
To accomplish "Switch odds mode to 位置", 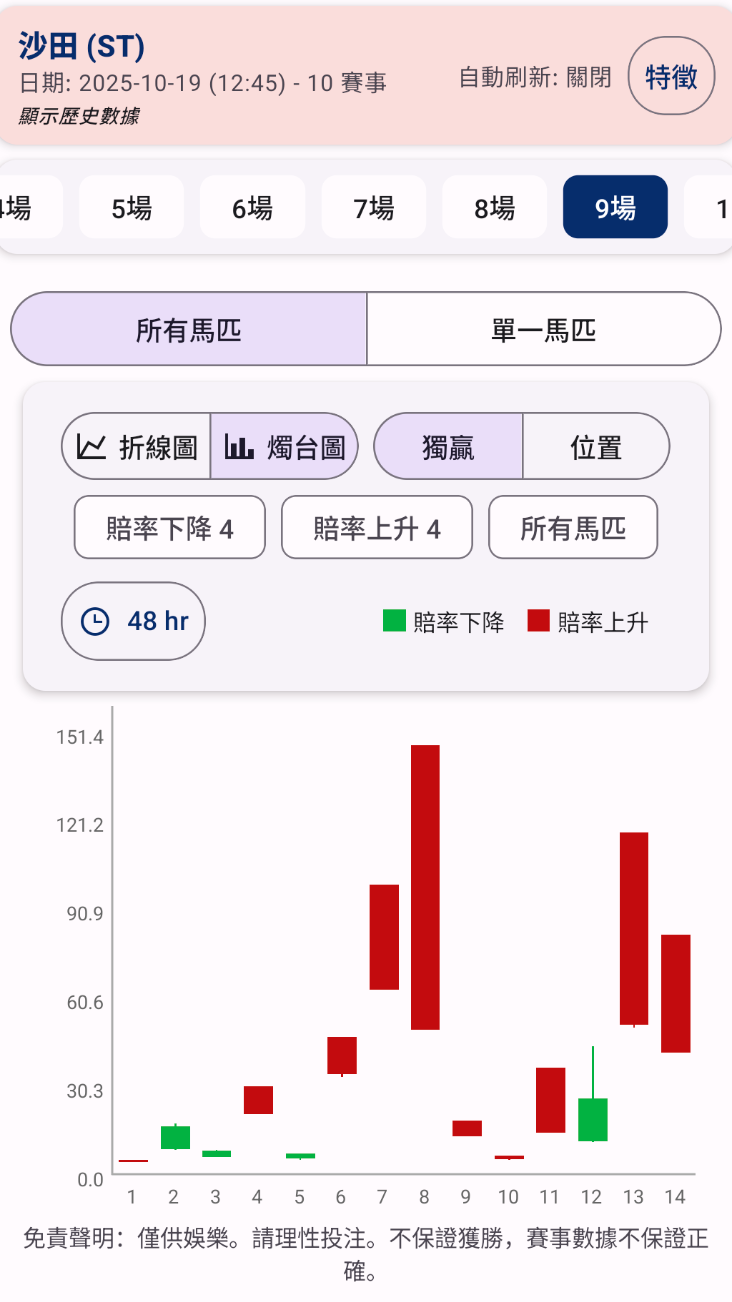I will (597, 446).
